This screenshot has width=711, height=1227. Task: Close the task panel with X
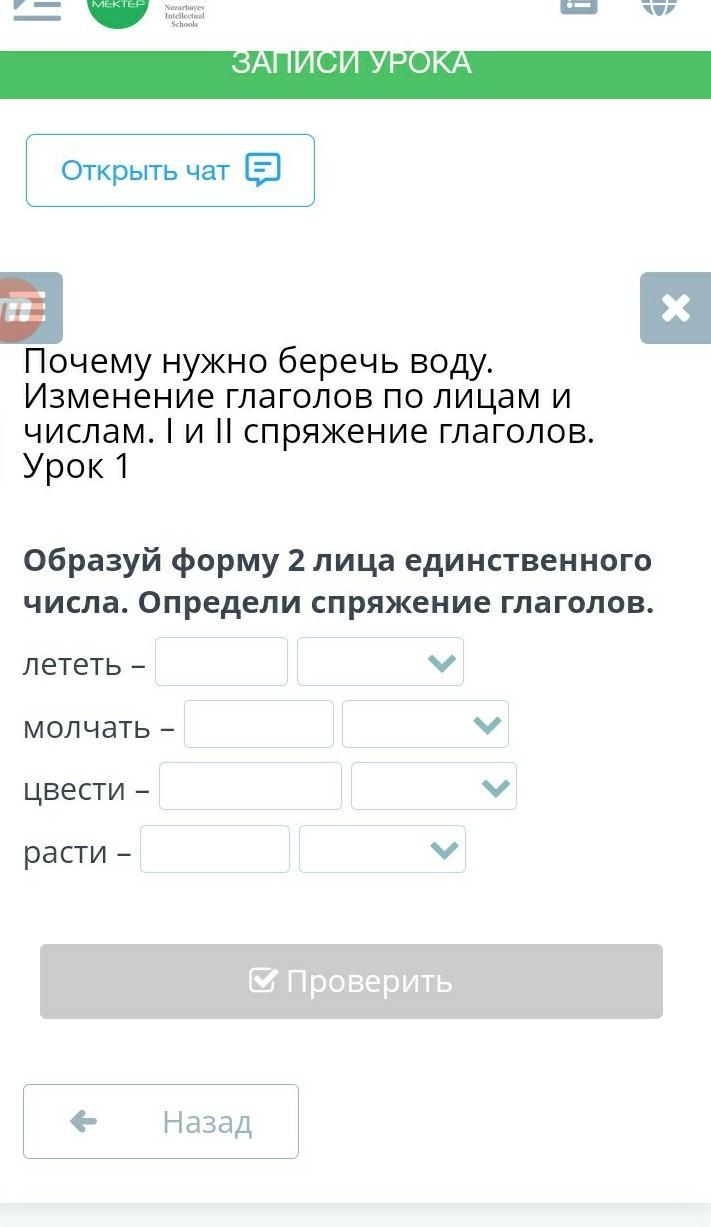pos(676,308)
